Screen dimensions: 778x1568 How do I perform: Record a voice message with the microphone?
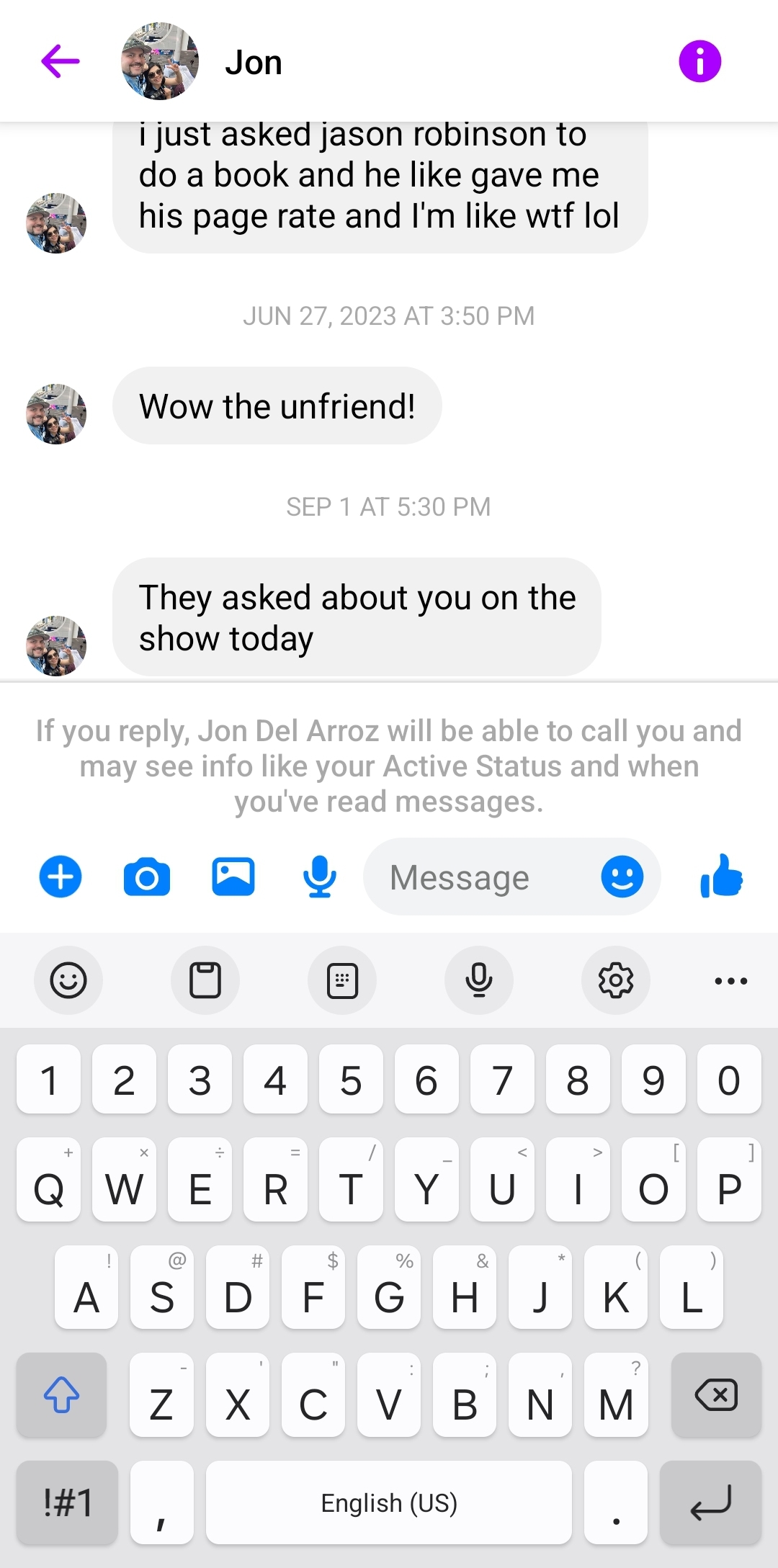(x=320, y=877)
